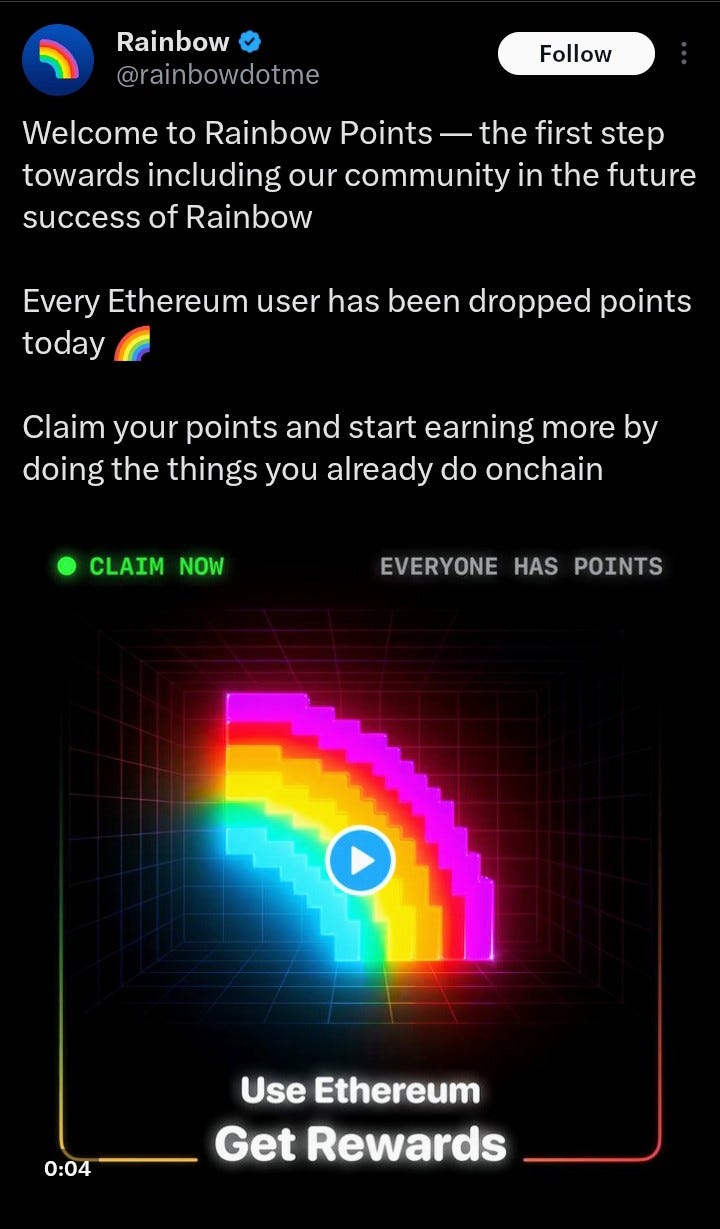Image resolution: width=720 pixels, height=1229 pixels.
Task: Open the @rainbowdotme profile handle
Action: [218, 75]
